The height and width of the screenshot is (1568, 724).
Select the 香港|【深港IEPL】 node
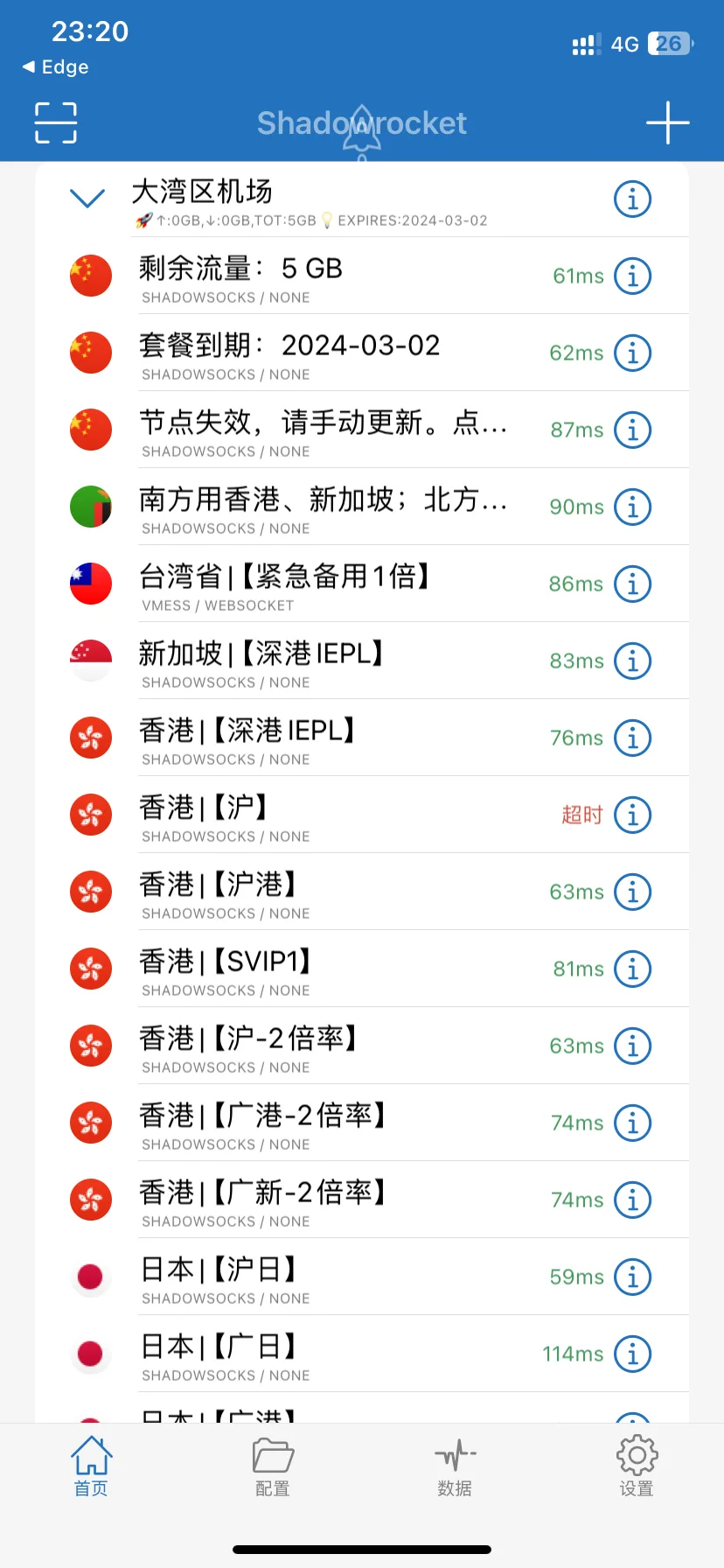click(247, 738)
